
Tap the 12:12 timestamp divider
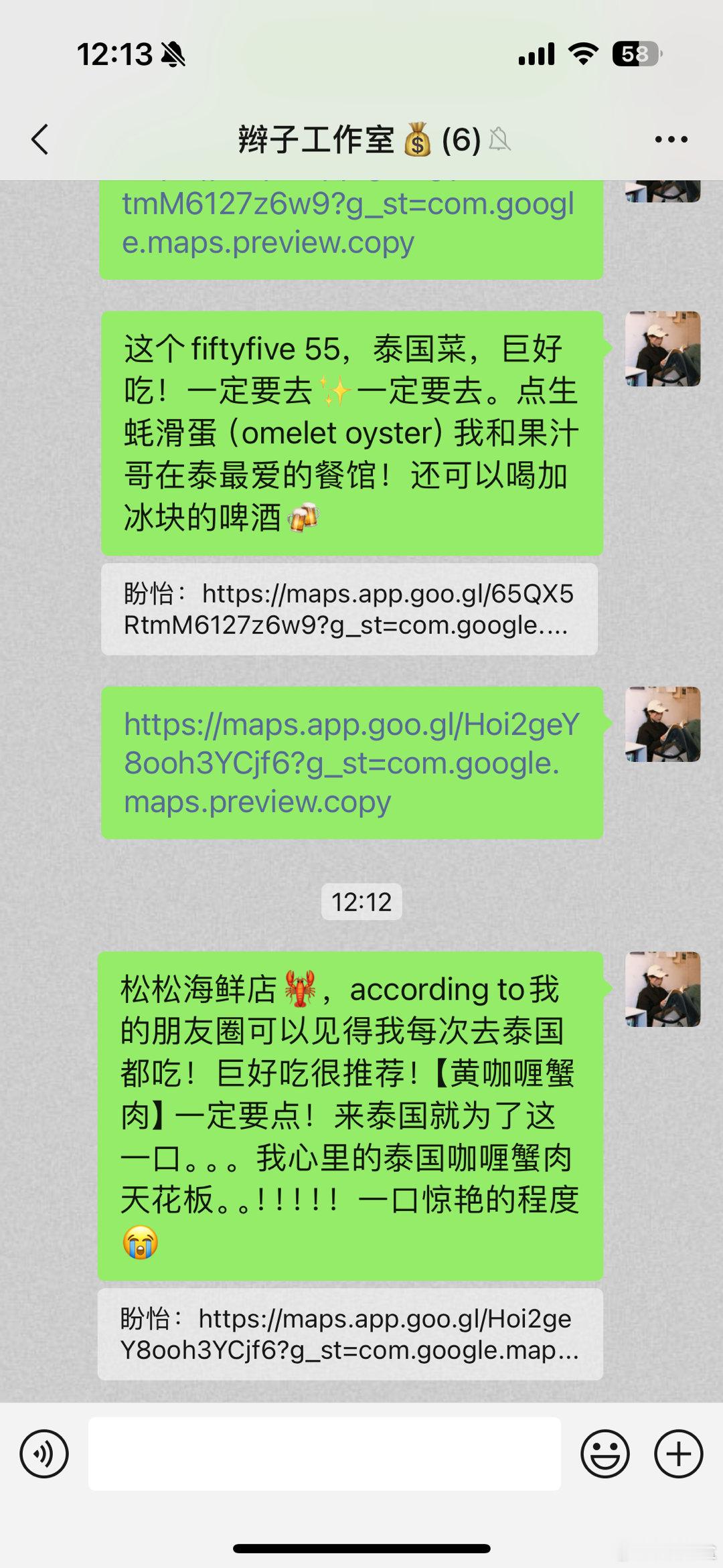click(x=361, y=902)
